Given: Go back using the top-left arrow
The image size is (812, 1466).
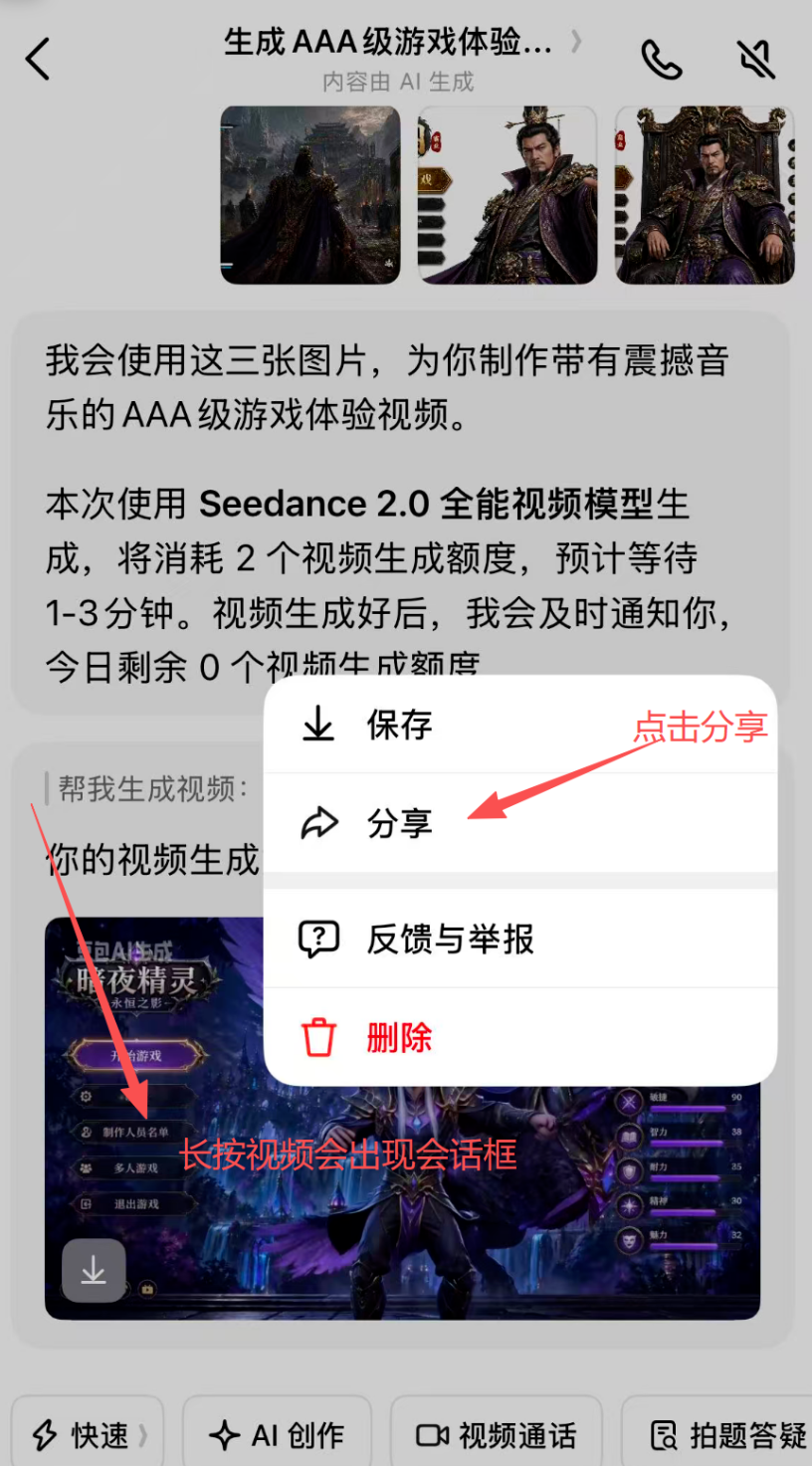Looking at the screenshot, I should [38, 60].
